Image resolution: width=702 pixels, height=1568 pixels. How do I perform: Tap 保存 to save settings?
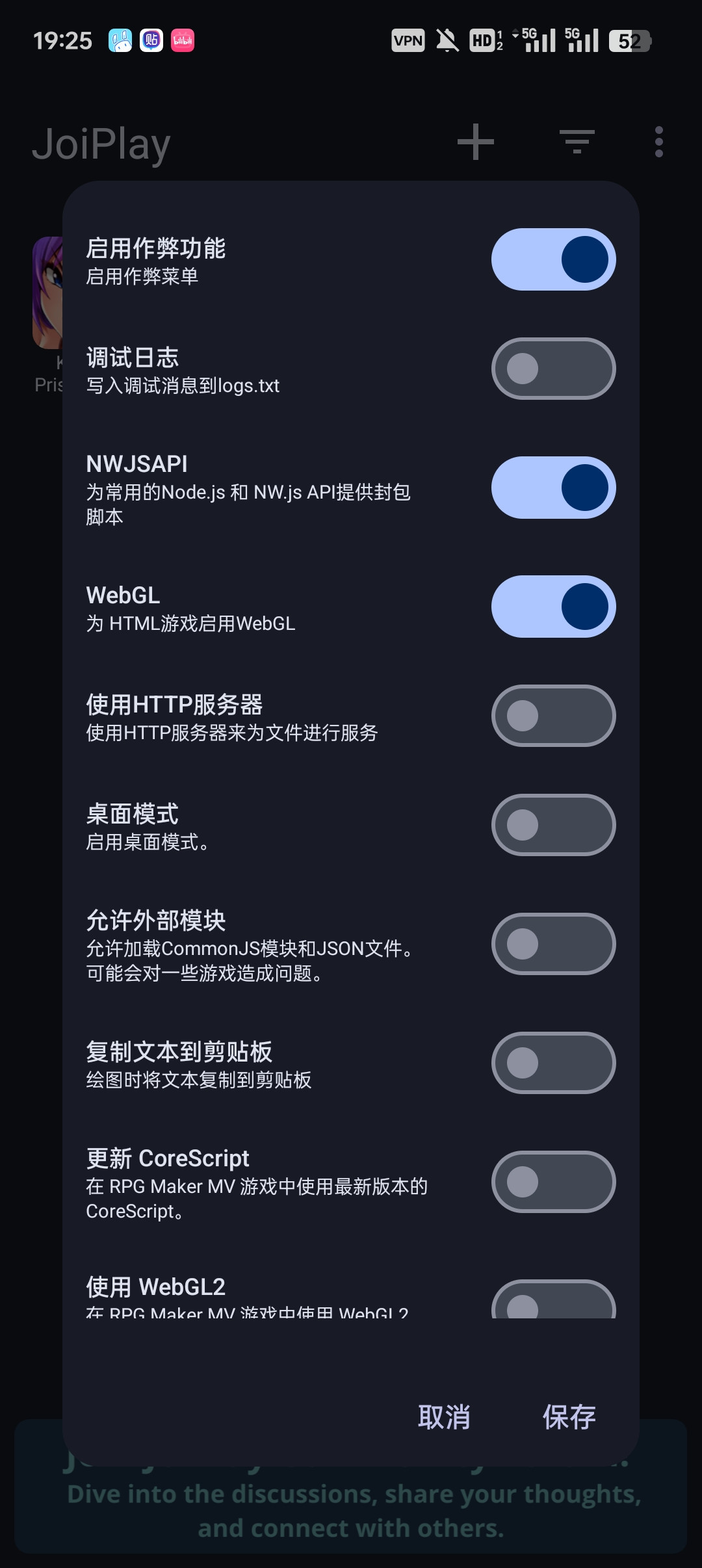(x=569, y=1417)
